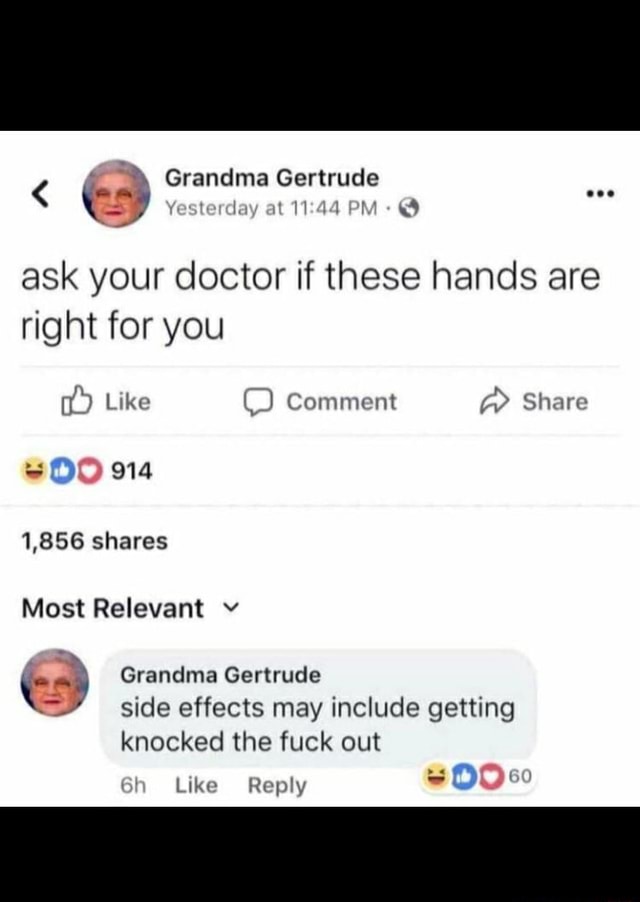Go back using the top-left arrow
This screenshot has height=902, width=640.
pos(41,190)
